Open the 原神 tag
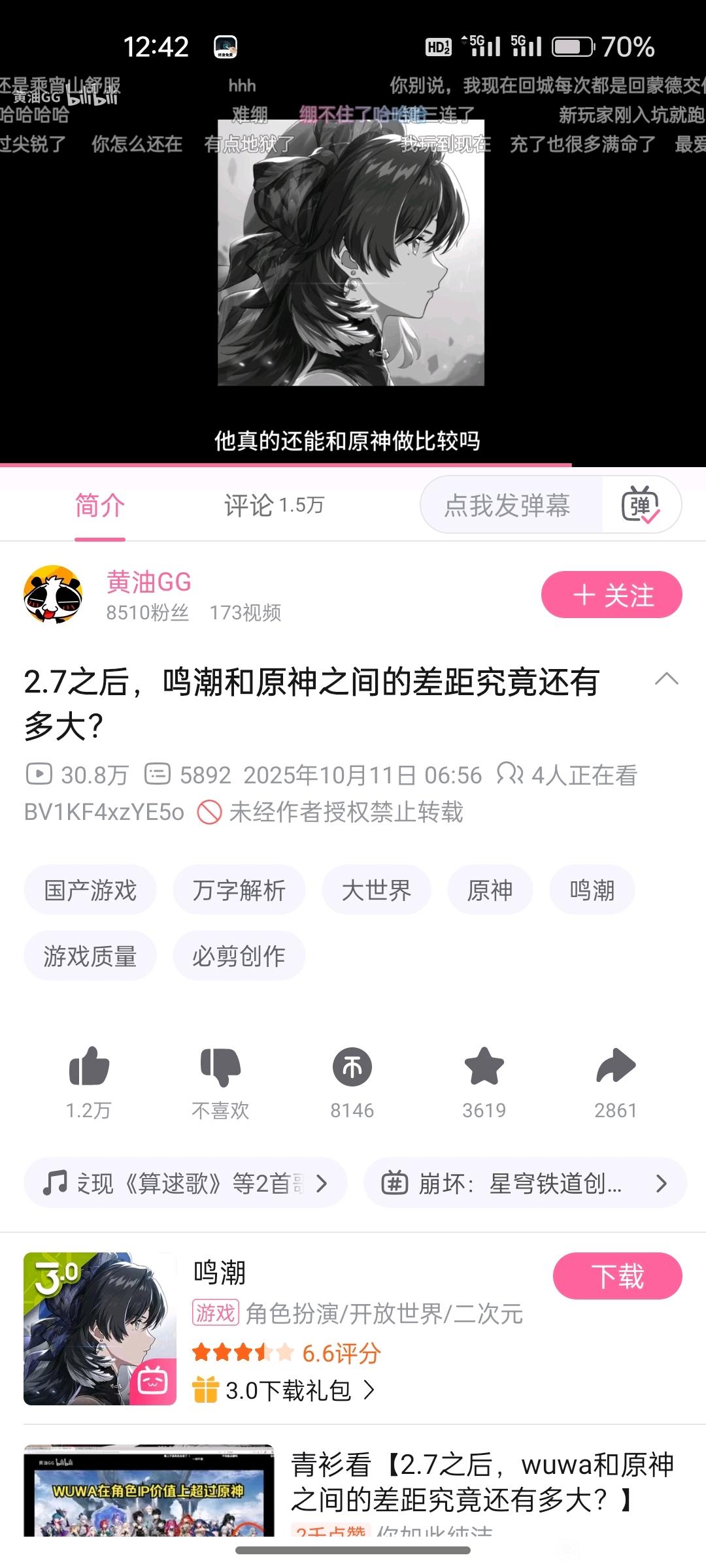 [490, 890]
